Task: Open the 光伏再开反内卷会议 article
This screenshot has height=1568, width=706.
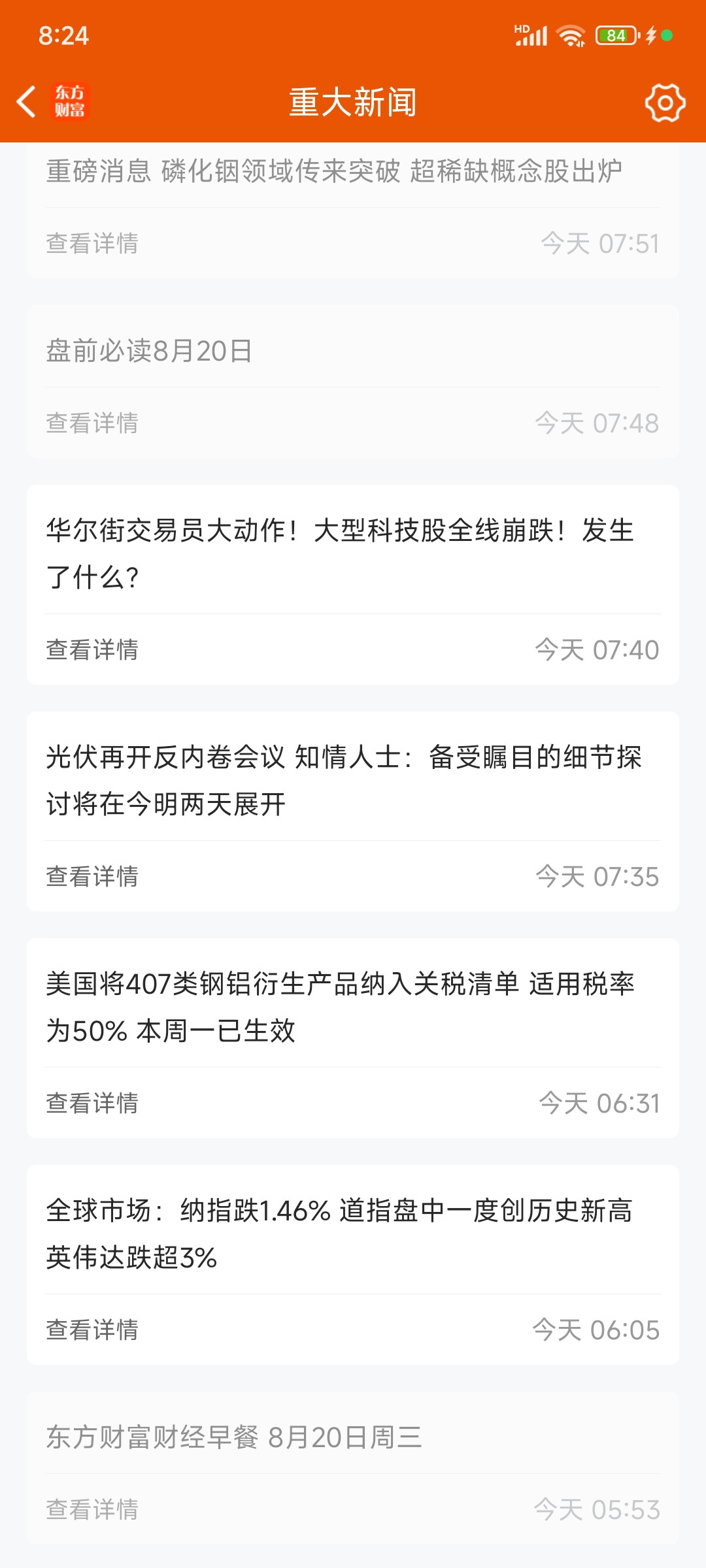Action: pyautogui.click(x=353, y=811)
